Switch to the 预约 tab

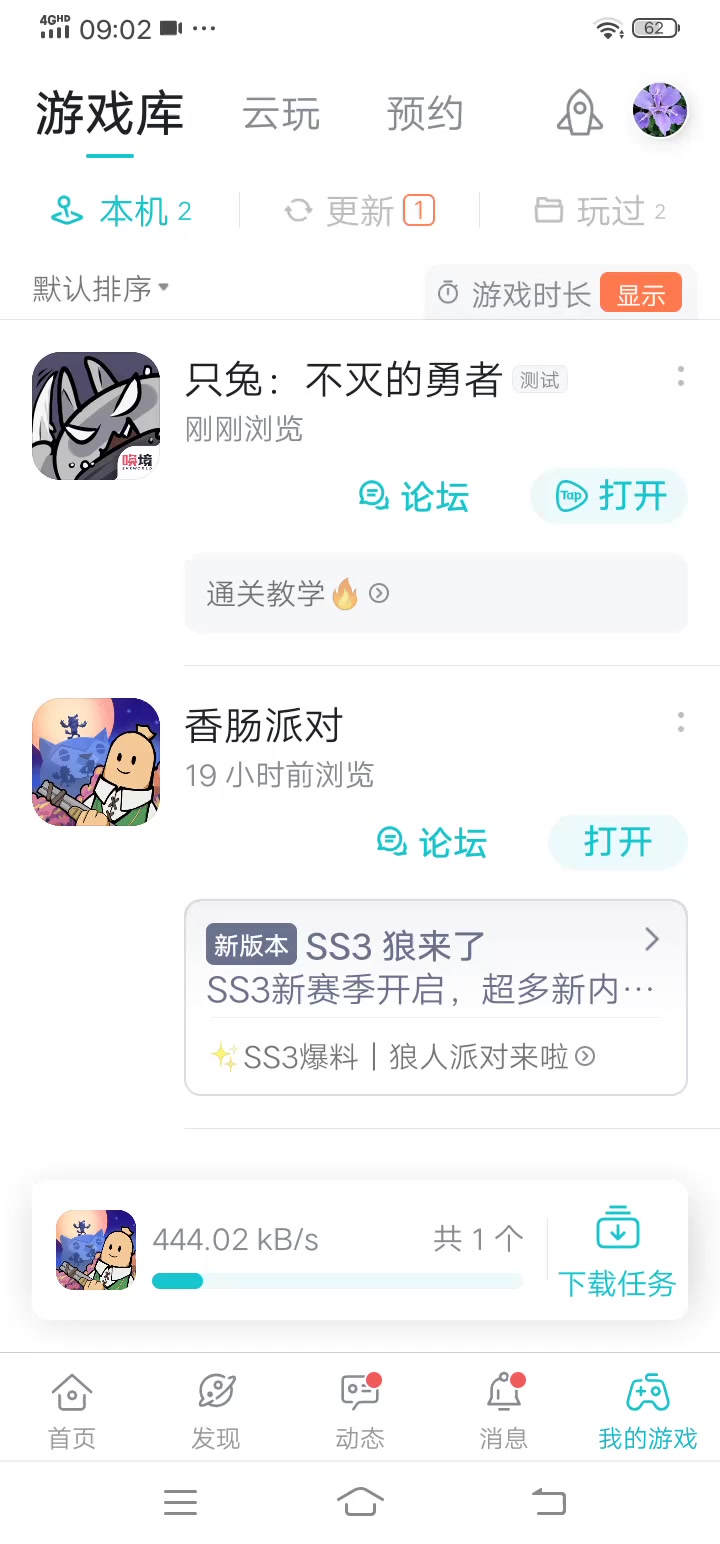coord(425,114)
